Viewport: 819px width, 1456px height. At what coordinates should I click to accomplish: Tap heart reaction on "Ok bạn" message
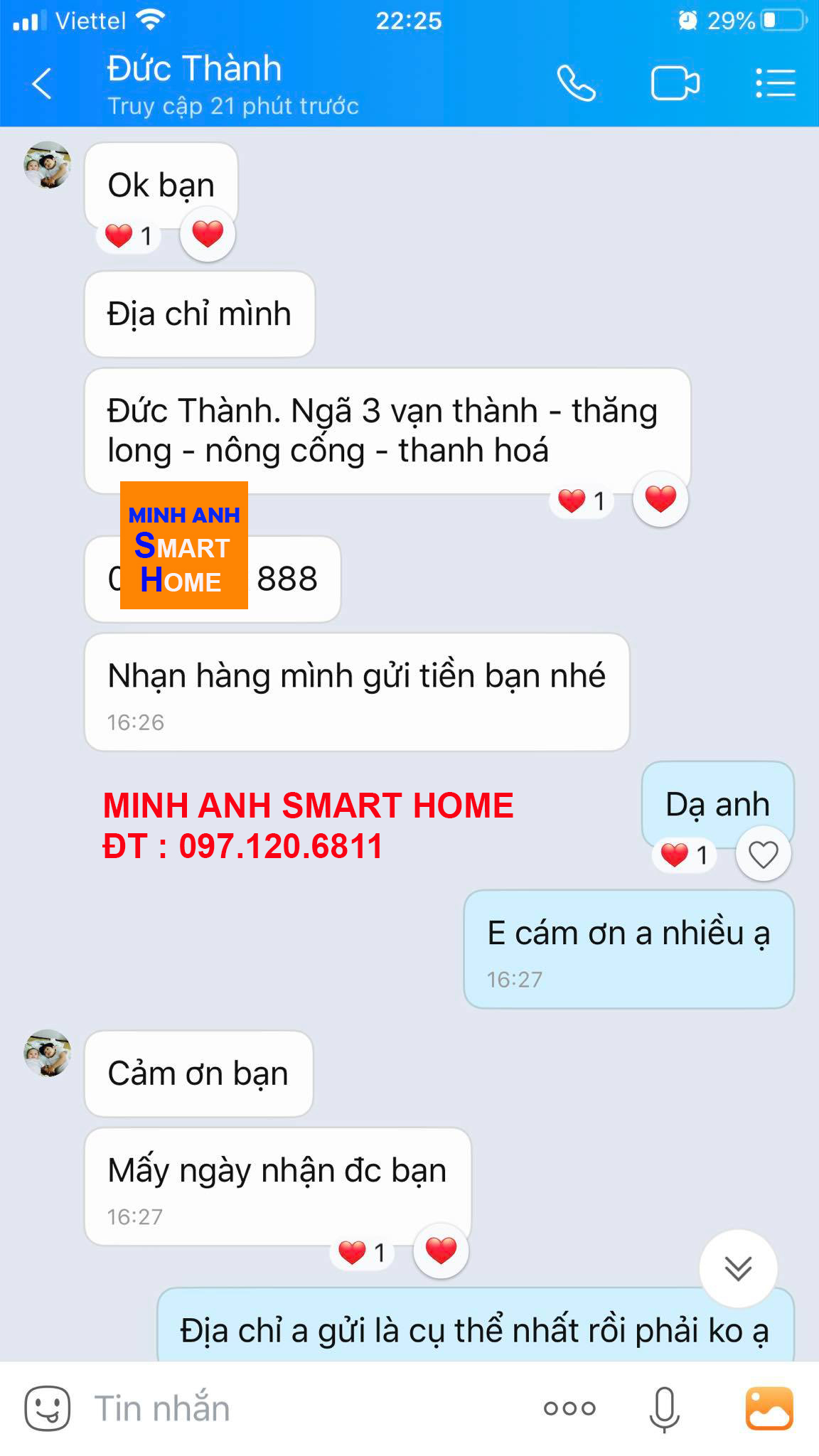click(208, 234)
